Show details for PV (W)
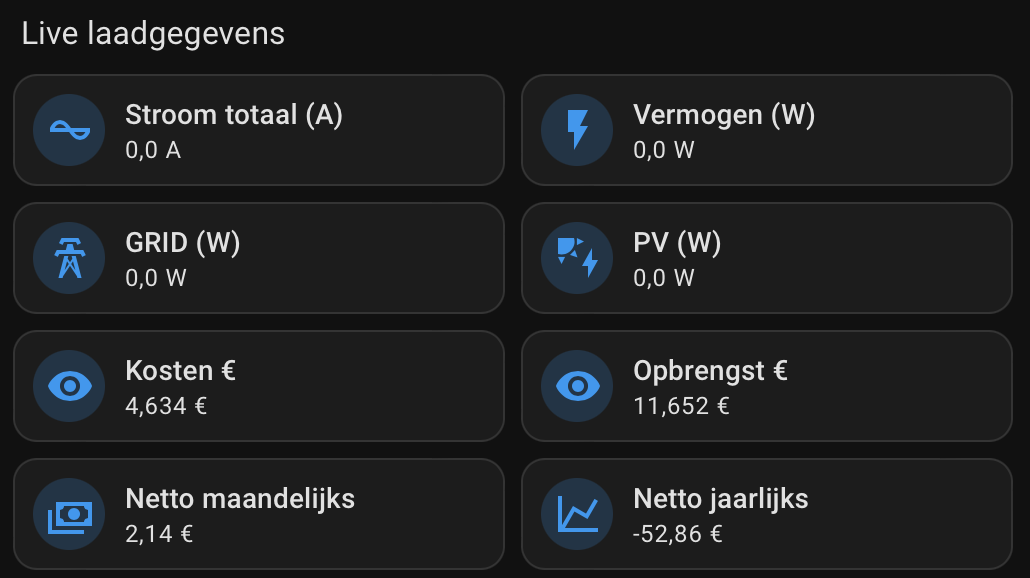This screenshot has width=1030, height=578. [x=766, y=258]
